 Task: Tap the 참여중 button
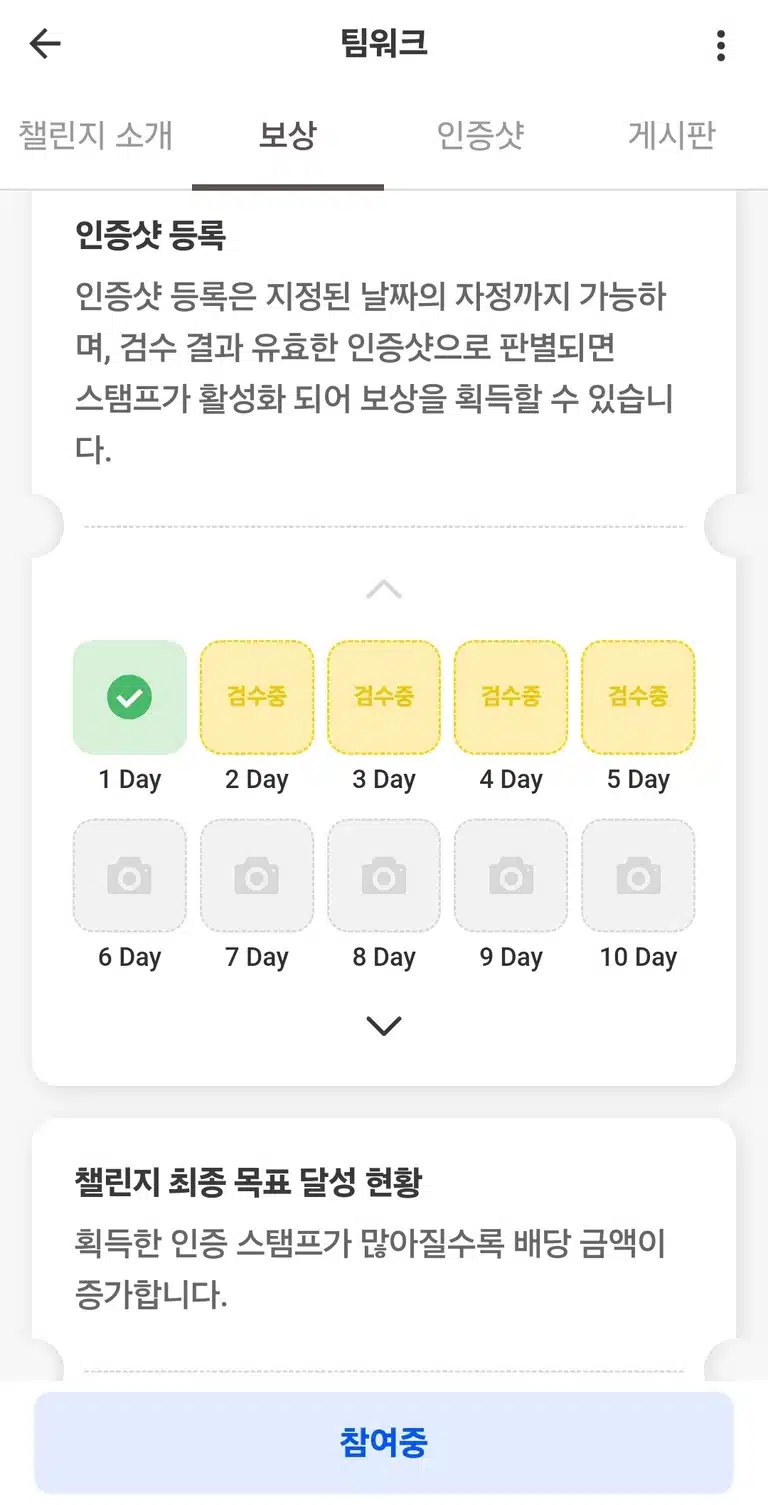tap(384, 1443)
